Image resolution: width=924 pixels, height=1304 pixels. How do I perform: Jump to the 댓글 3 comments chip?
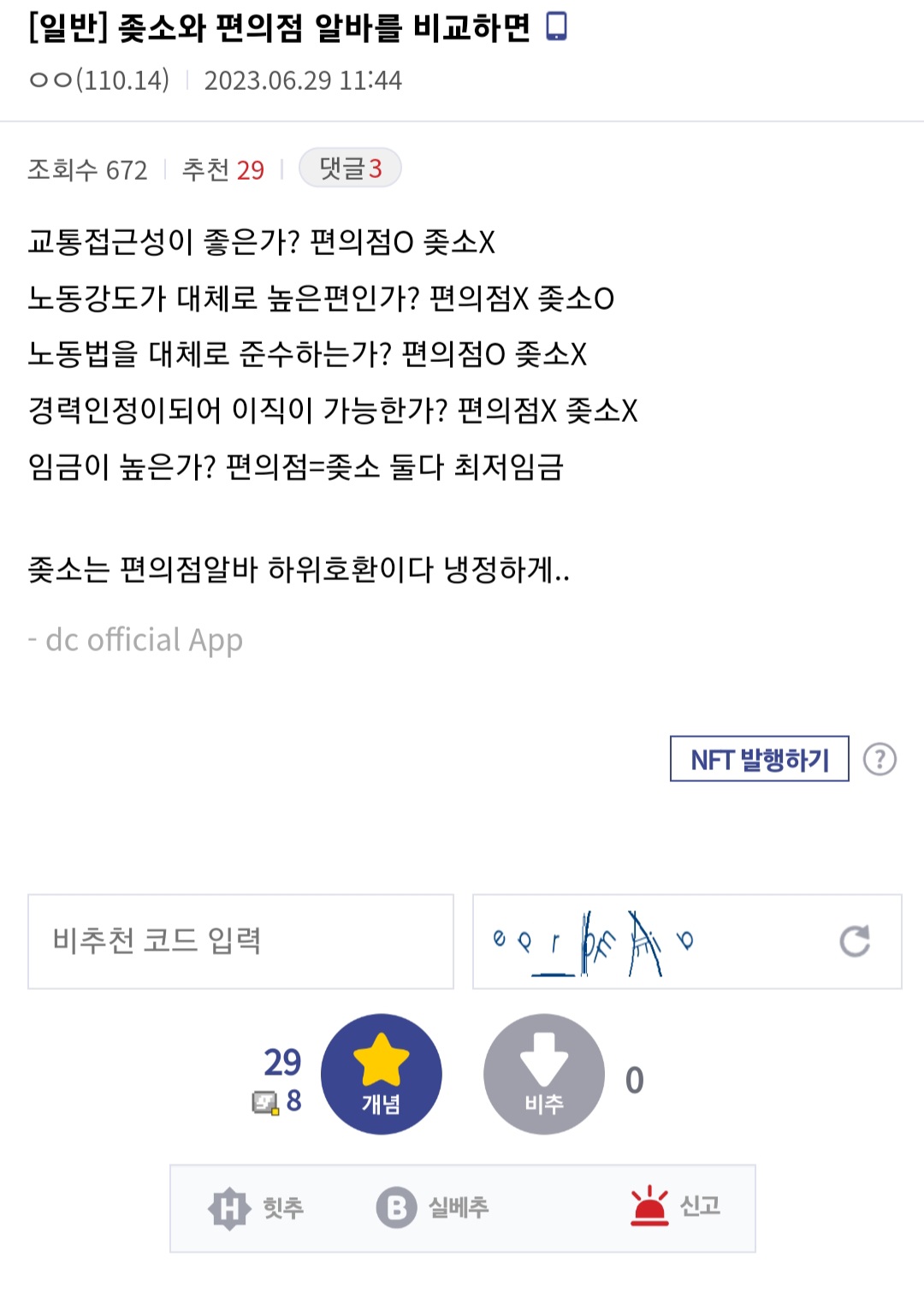(350, 169)
